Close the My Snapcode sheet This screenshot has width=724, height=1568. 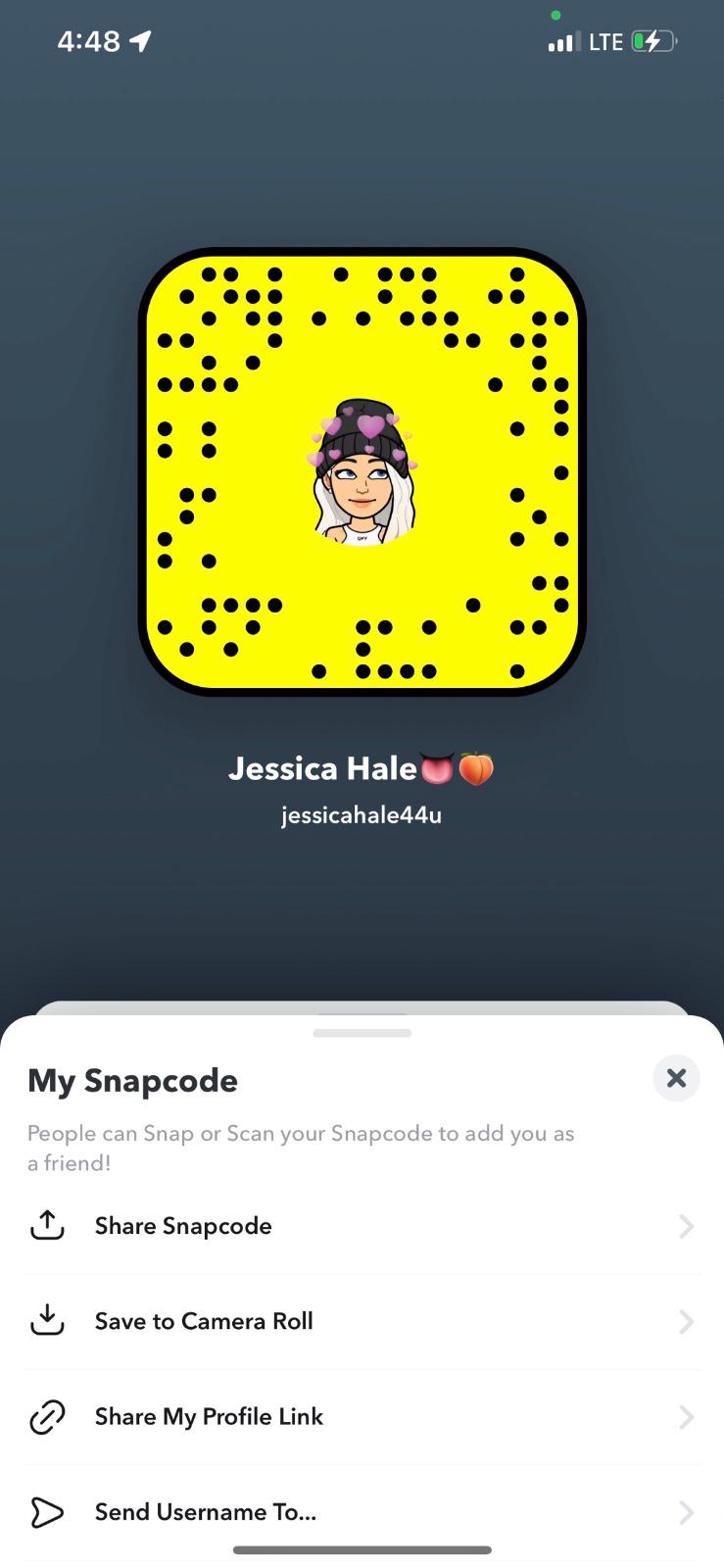point(676,1078)
